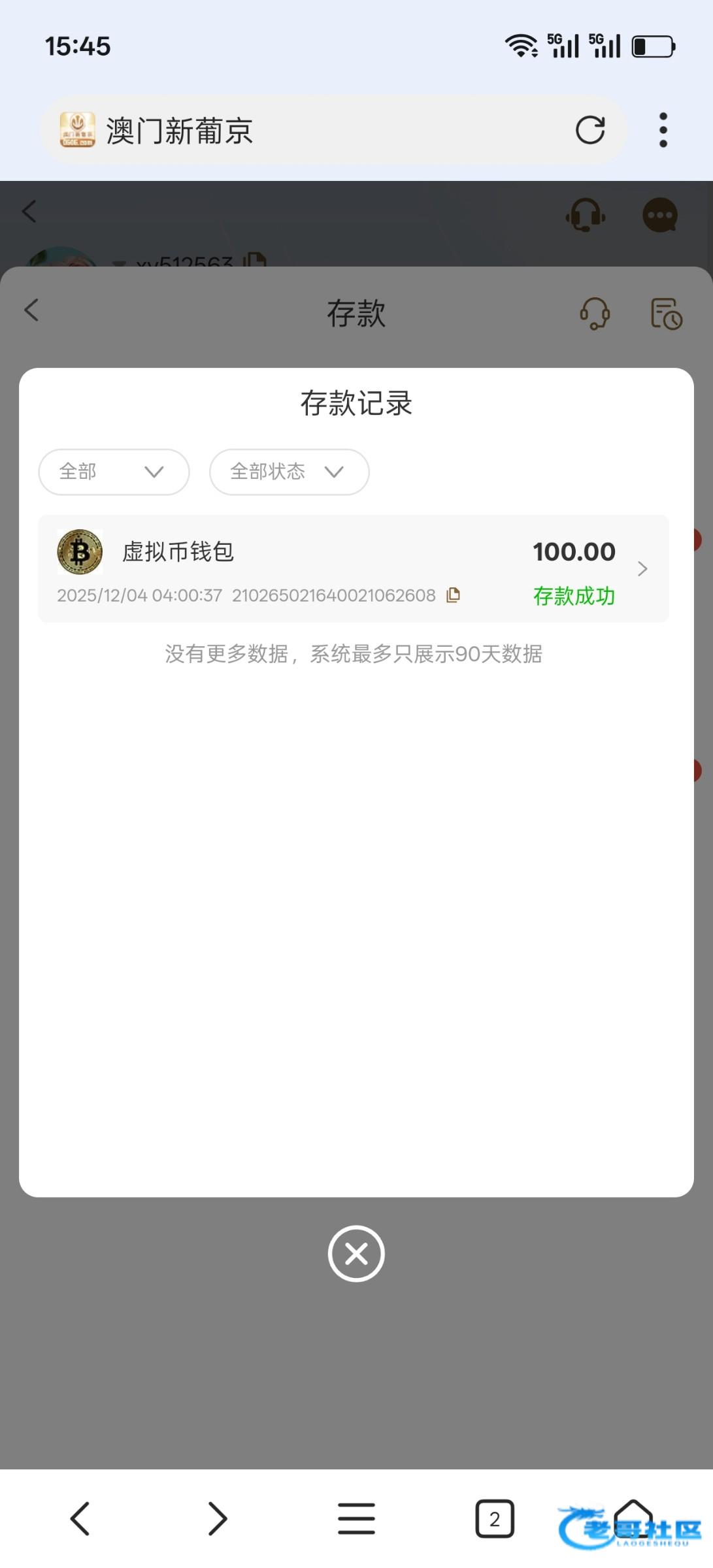
Task: Copy the deposit order number
Action: click(453, 595)
